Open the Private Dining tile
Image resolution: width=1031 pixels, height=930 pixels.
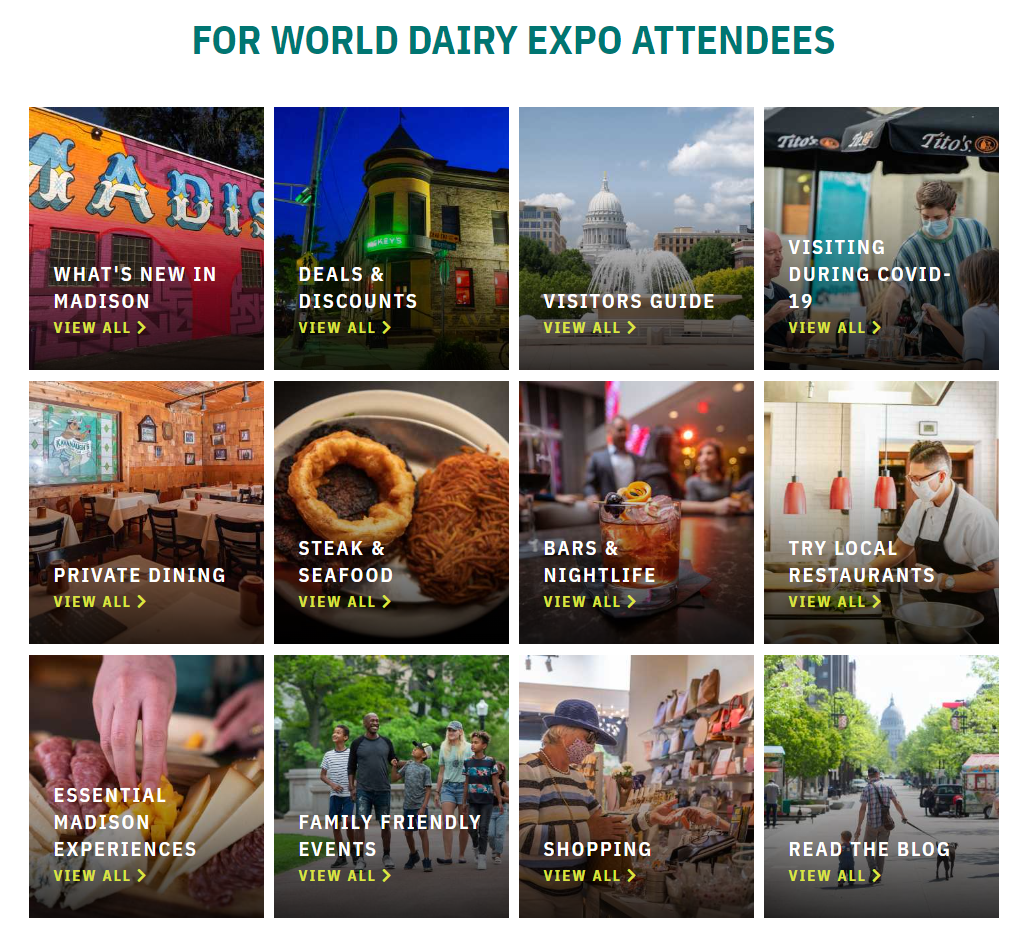(146, 512)
